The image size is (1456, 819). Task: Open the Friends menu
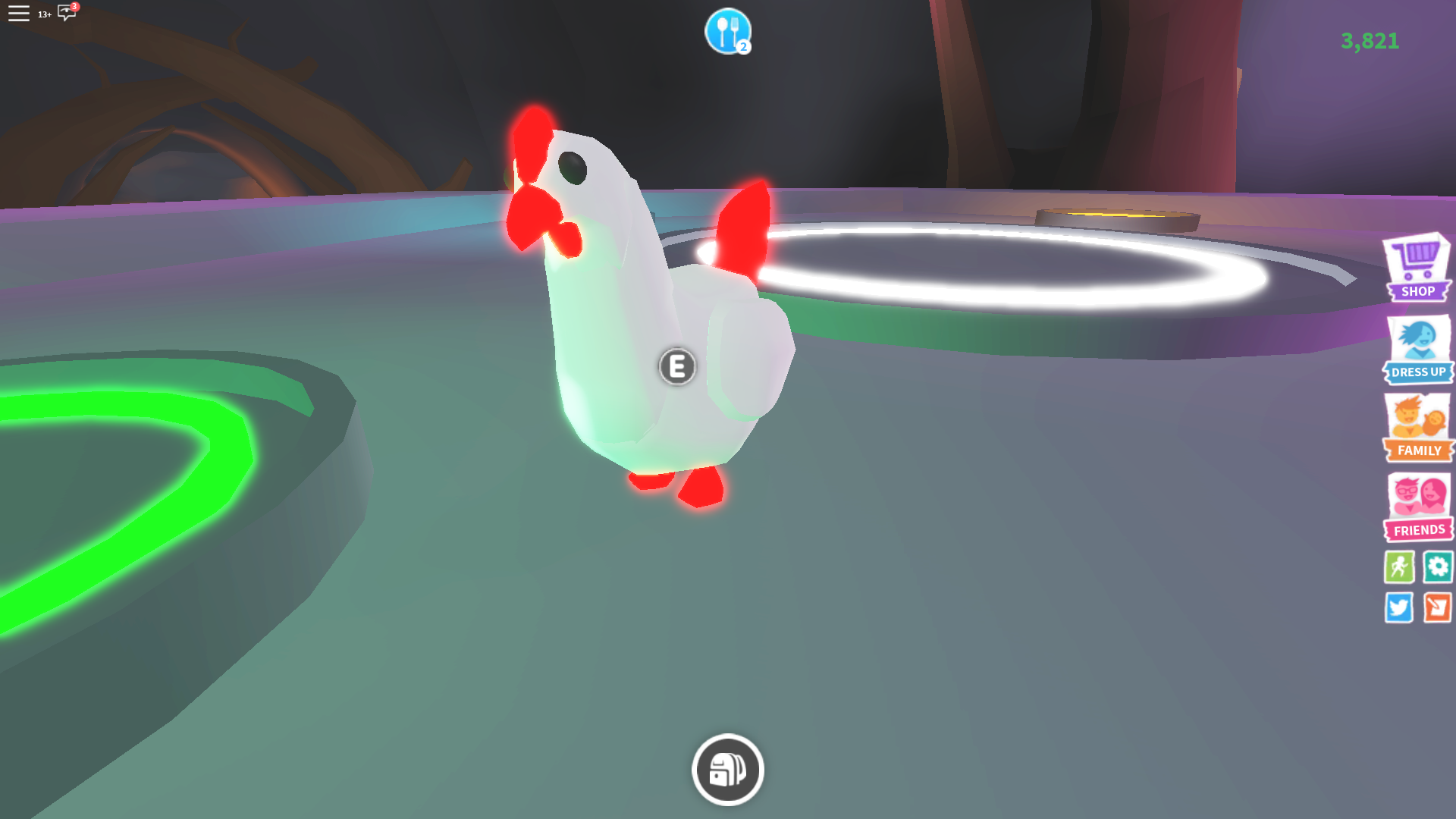point(1419,507)
